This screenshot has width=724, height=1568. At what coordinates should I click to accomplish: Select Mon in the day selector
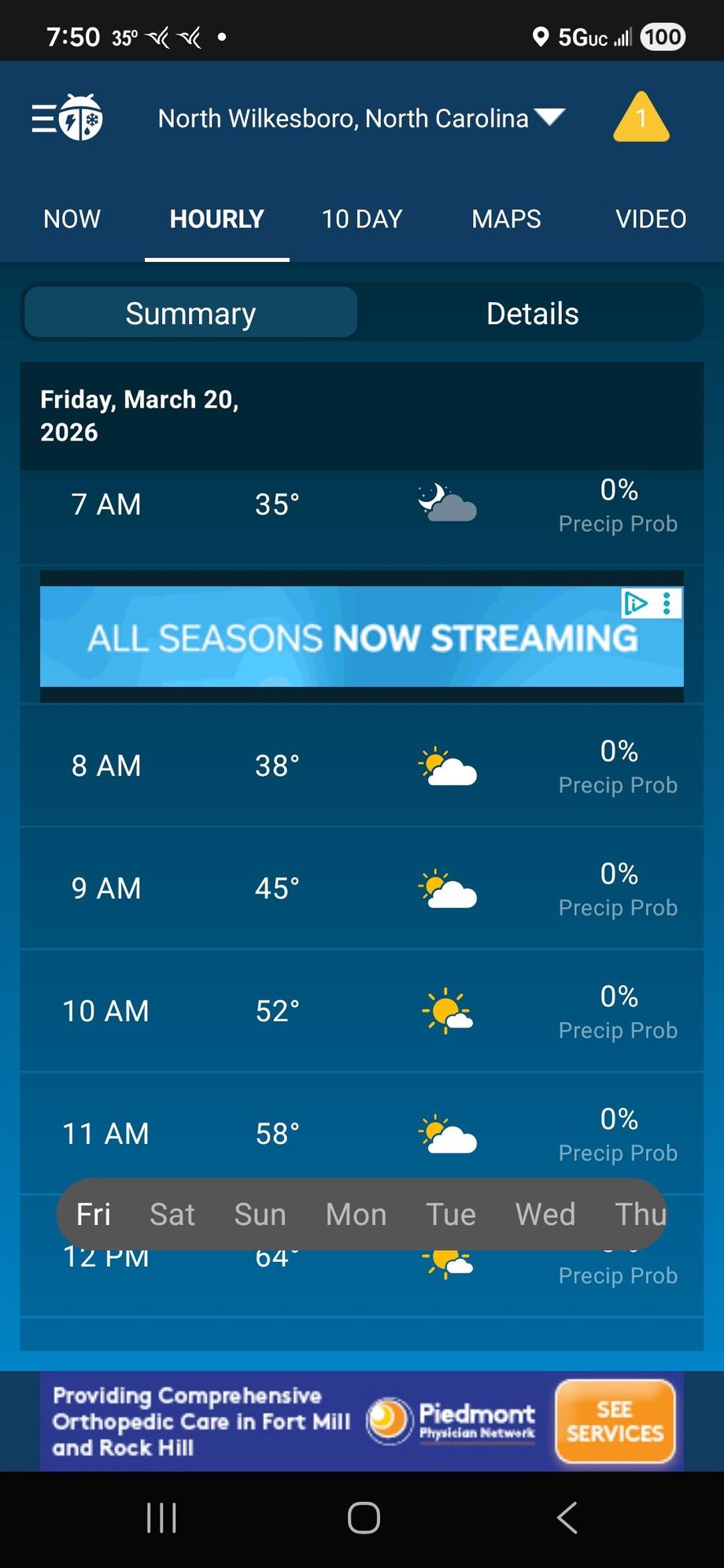[356, 1214]
